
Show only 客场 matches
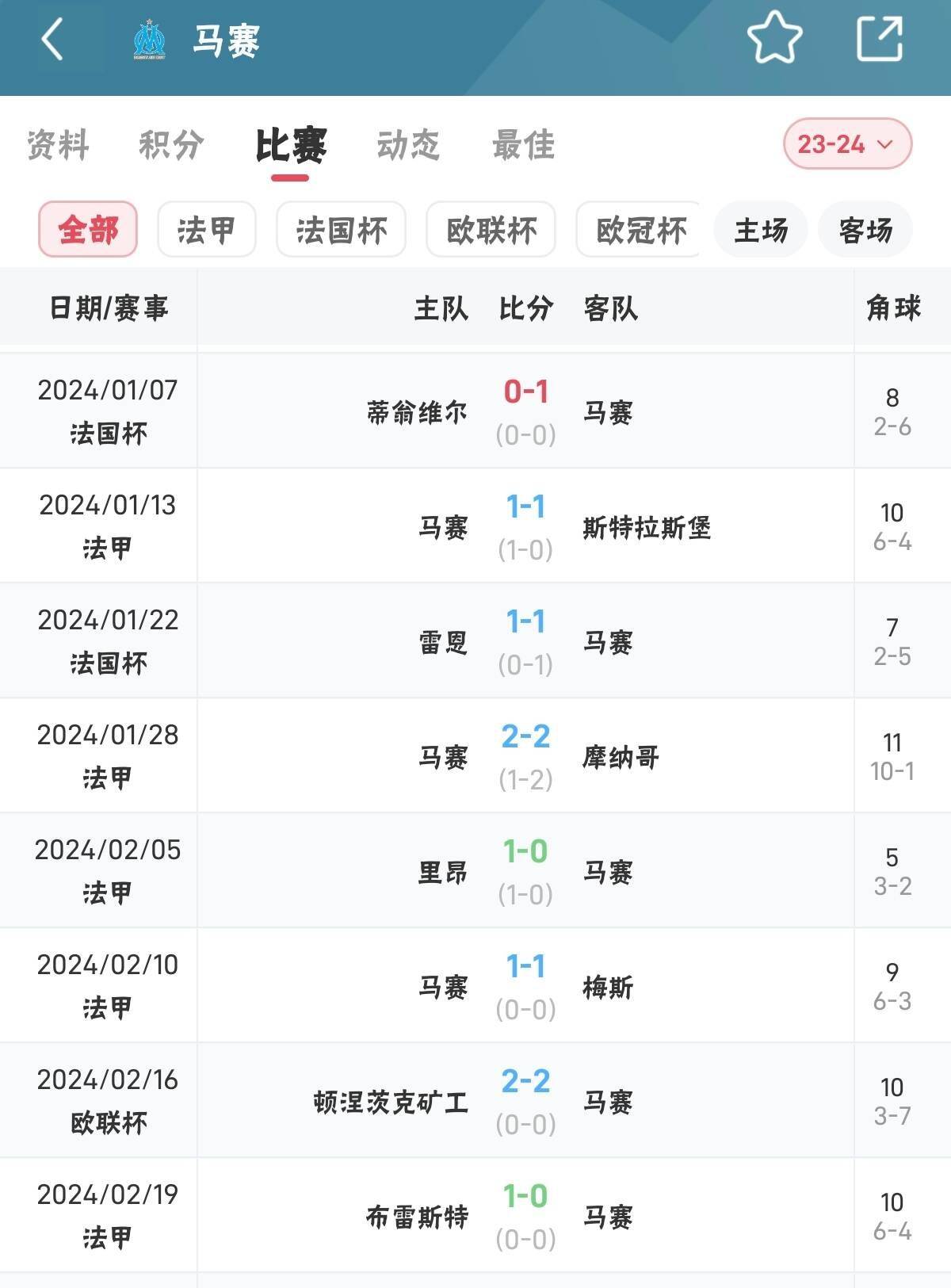point(865,230)
